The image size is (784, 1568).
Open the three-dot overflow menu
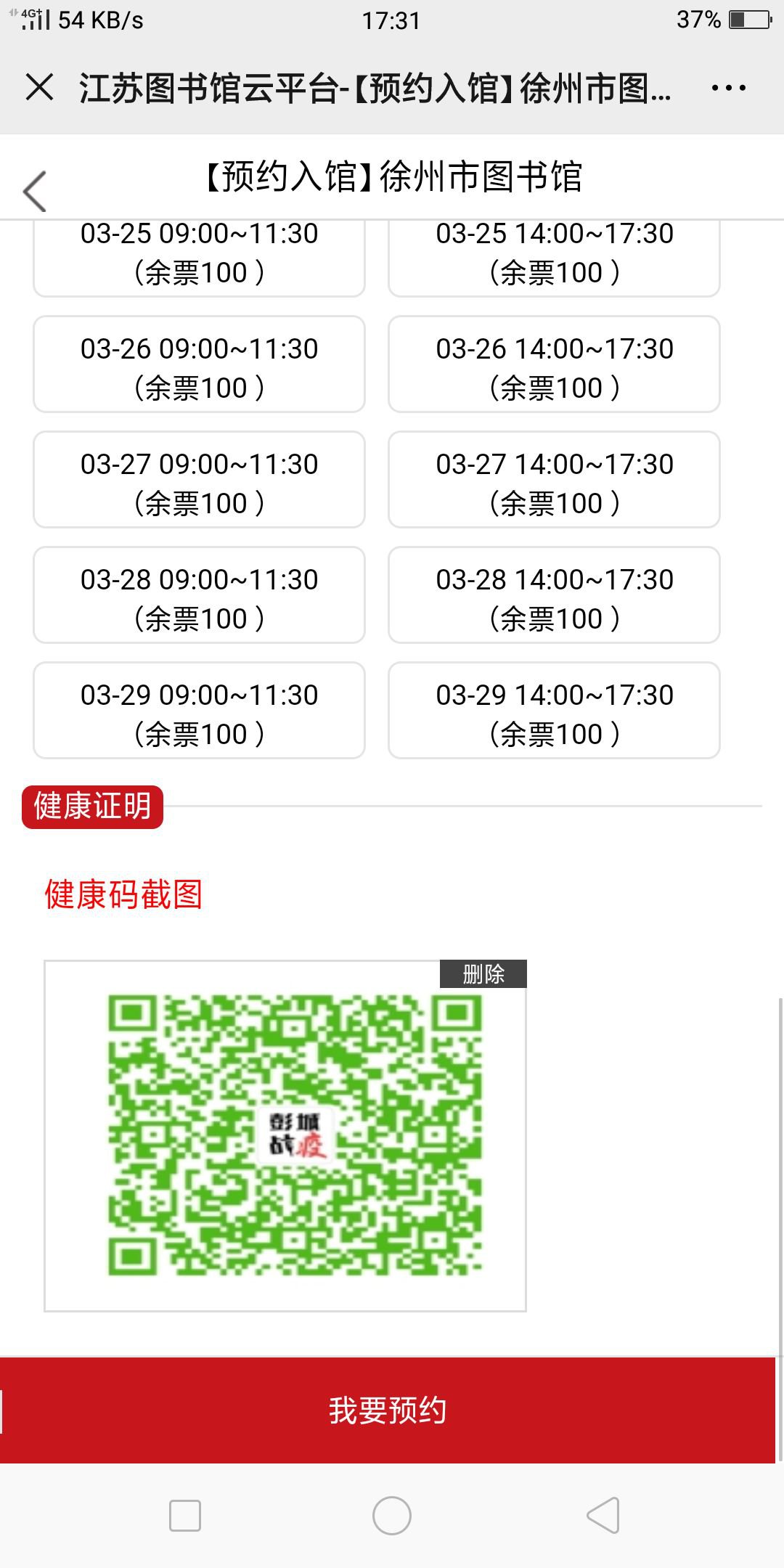(728, 88)
